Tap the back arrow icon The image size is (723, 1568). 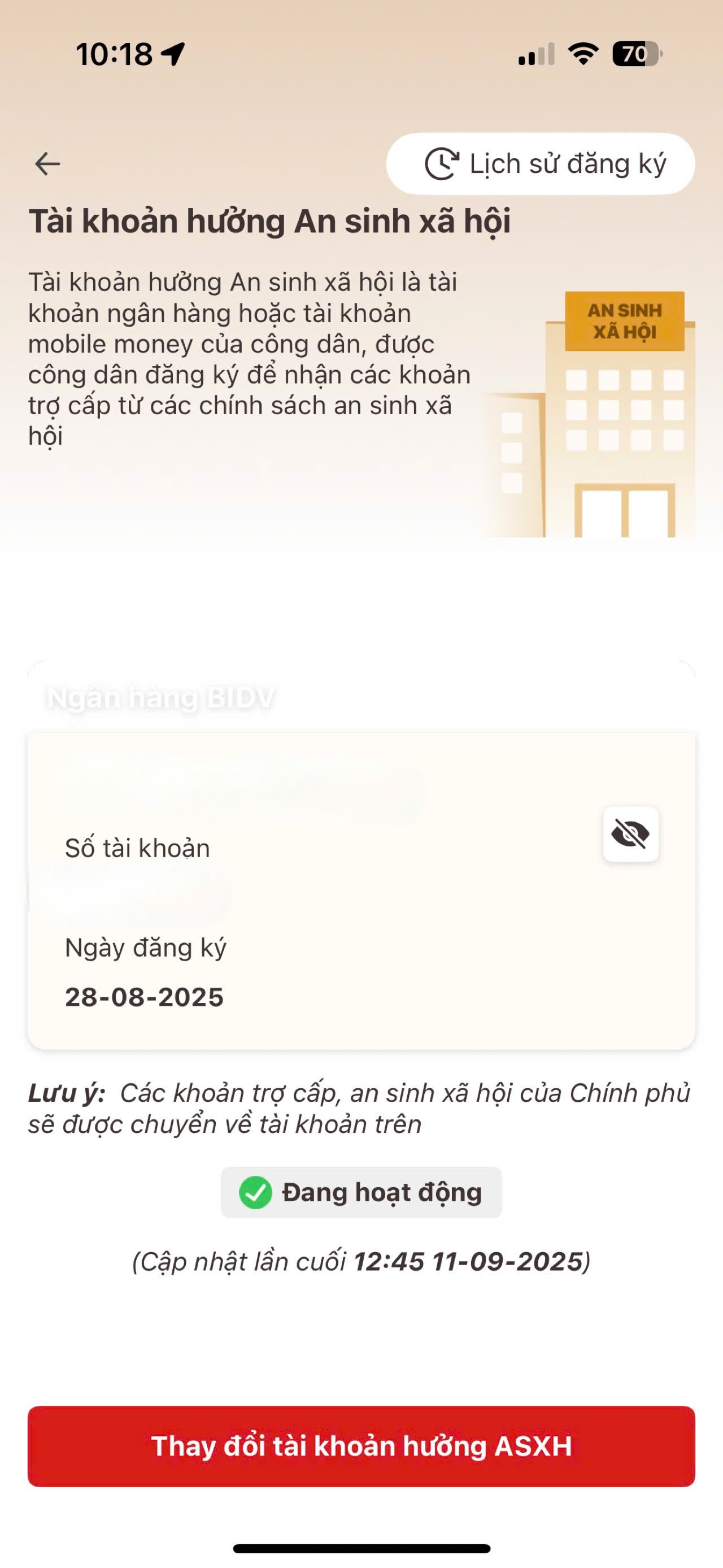[48, 163]
